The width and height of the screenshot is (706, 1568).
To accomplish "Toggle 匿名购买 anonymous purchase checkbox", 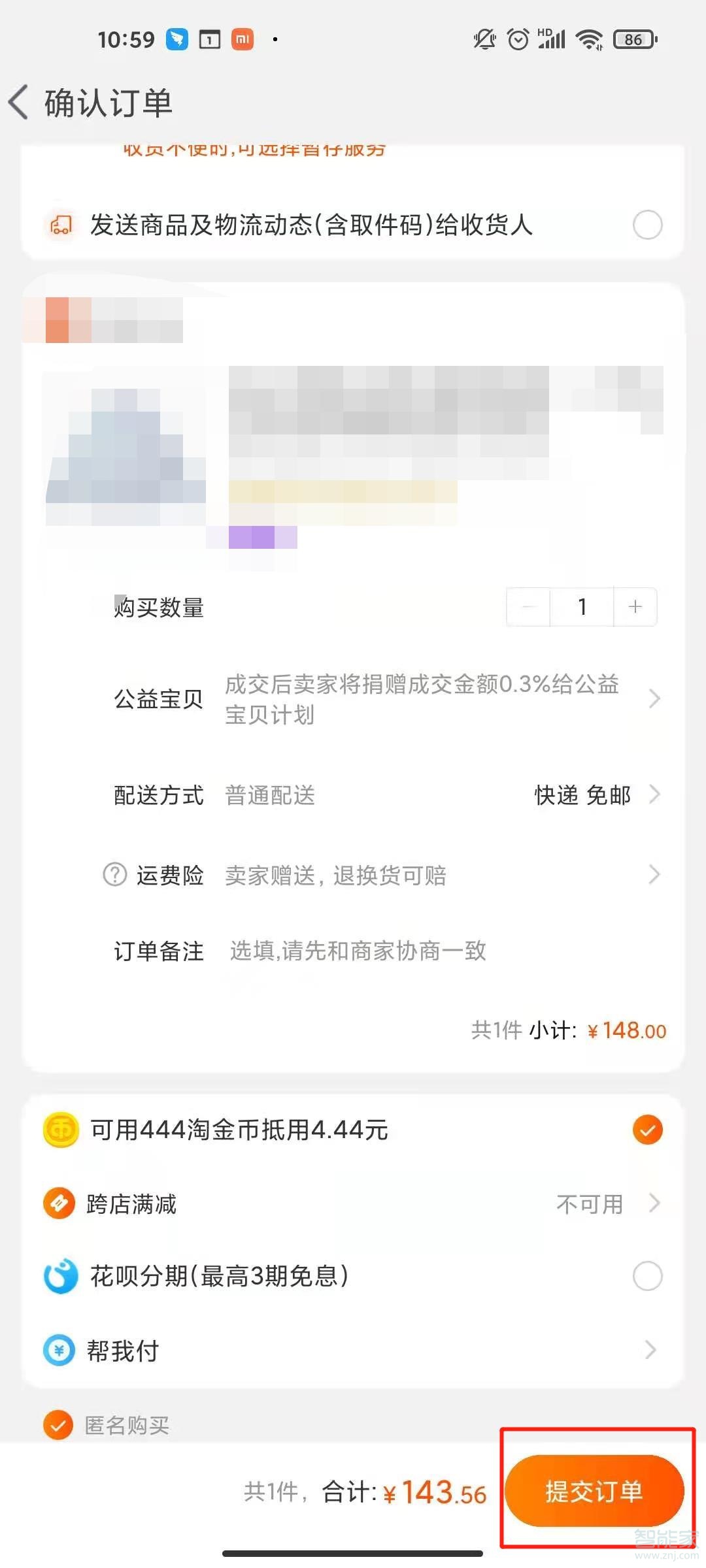I will (x=58, y=1425).
